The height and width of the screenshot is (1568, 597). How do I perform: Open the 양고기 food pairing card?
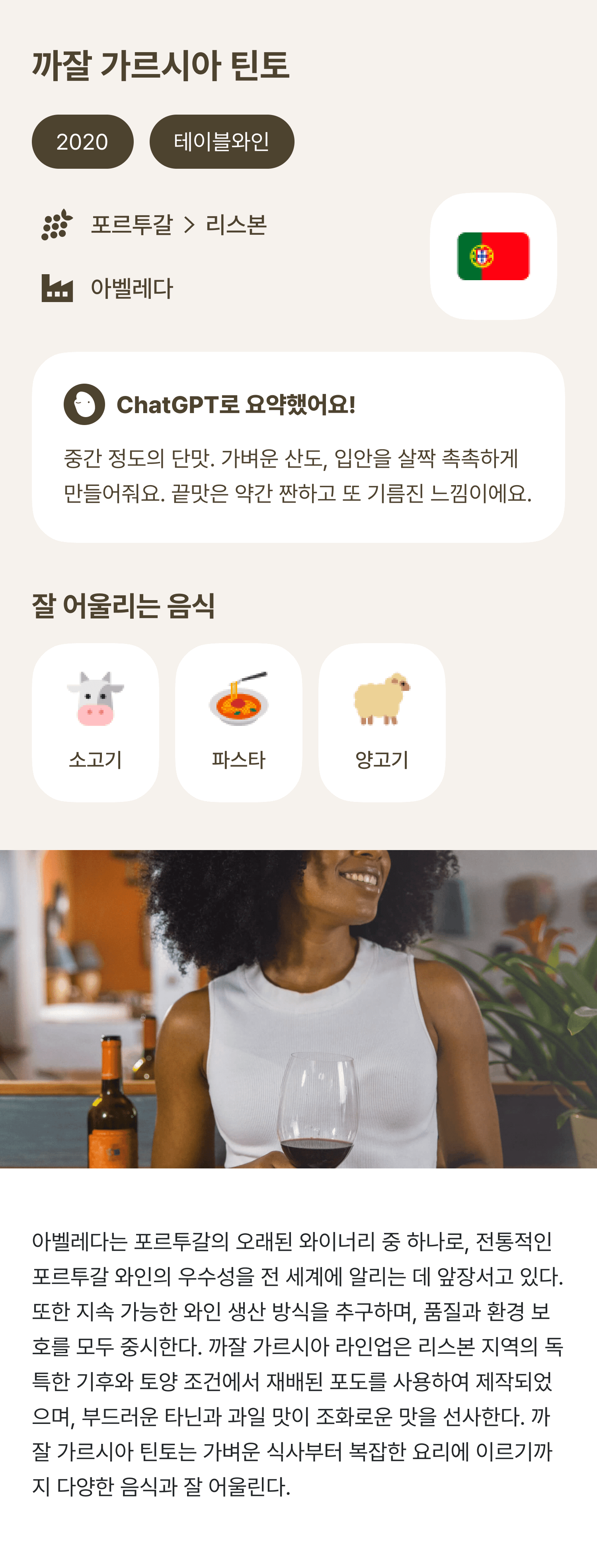click(382, 723)
